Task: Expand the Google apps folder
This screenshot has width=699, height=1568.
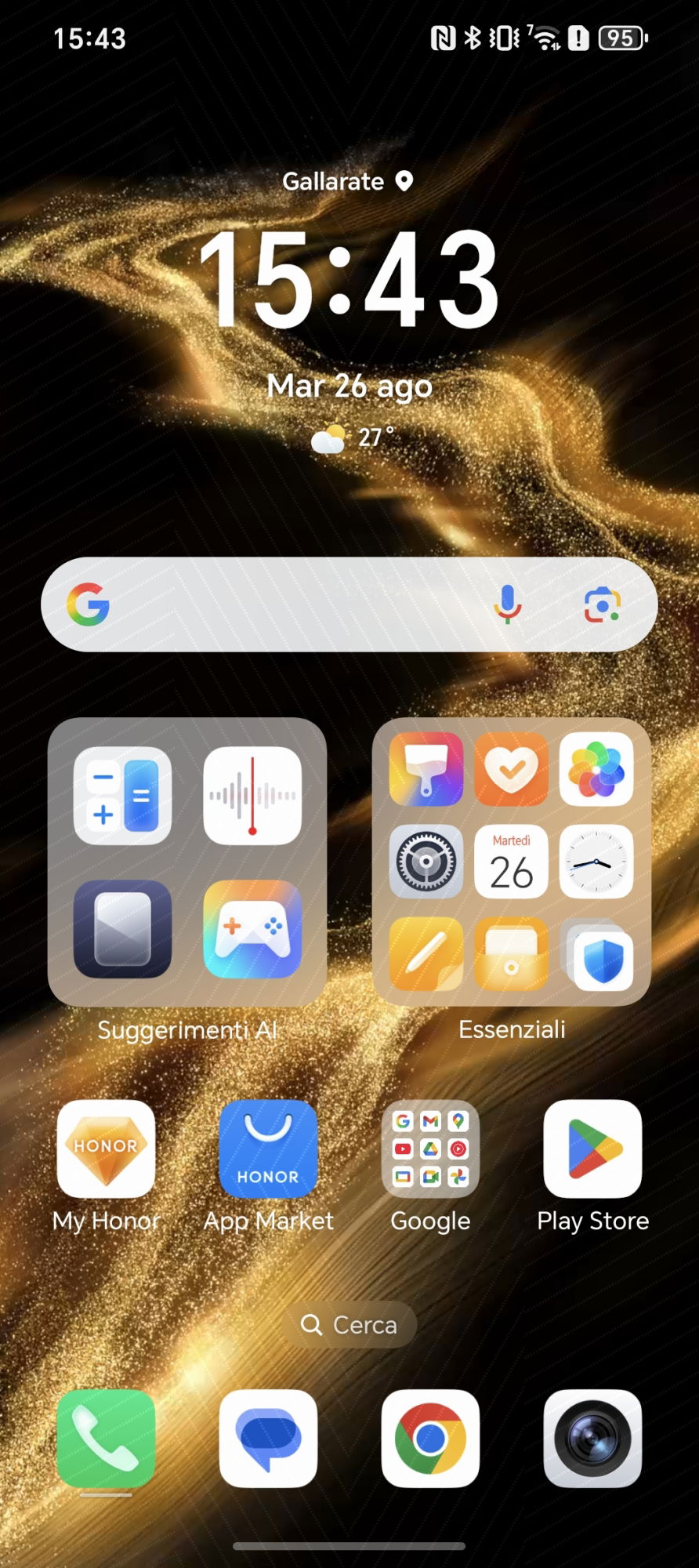Action: (430, 1149)
